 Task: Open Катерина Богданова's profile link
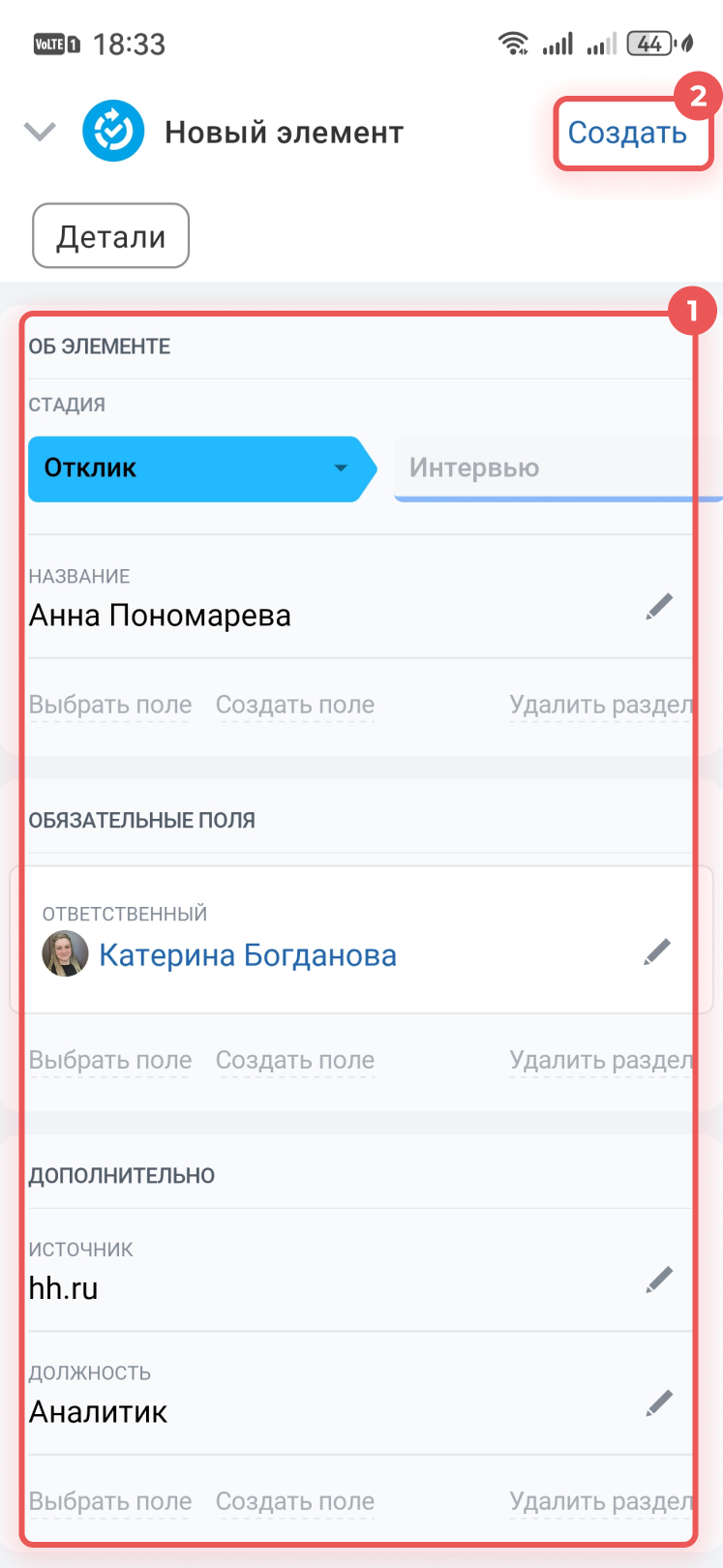tap(248, 955)
